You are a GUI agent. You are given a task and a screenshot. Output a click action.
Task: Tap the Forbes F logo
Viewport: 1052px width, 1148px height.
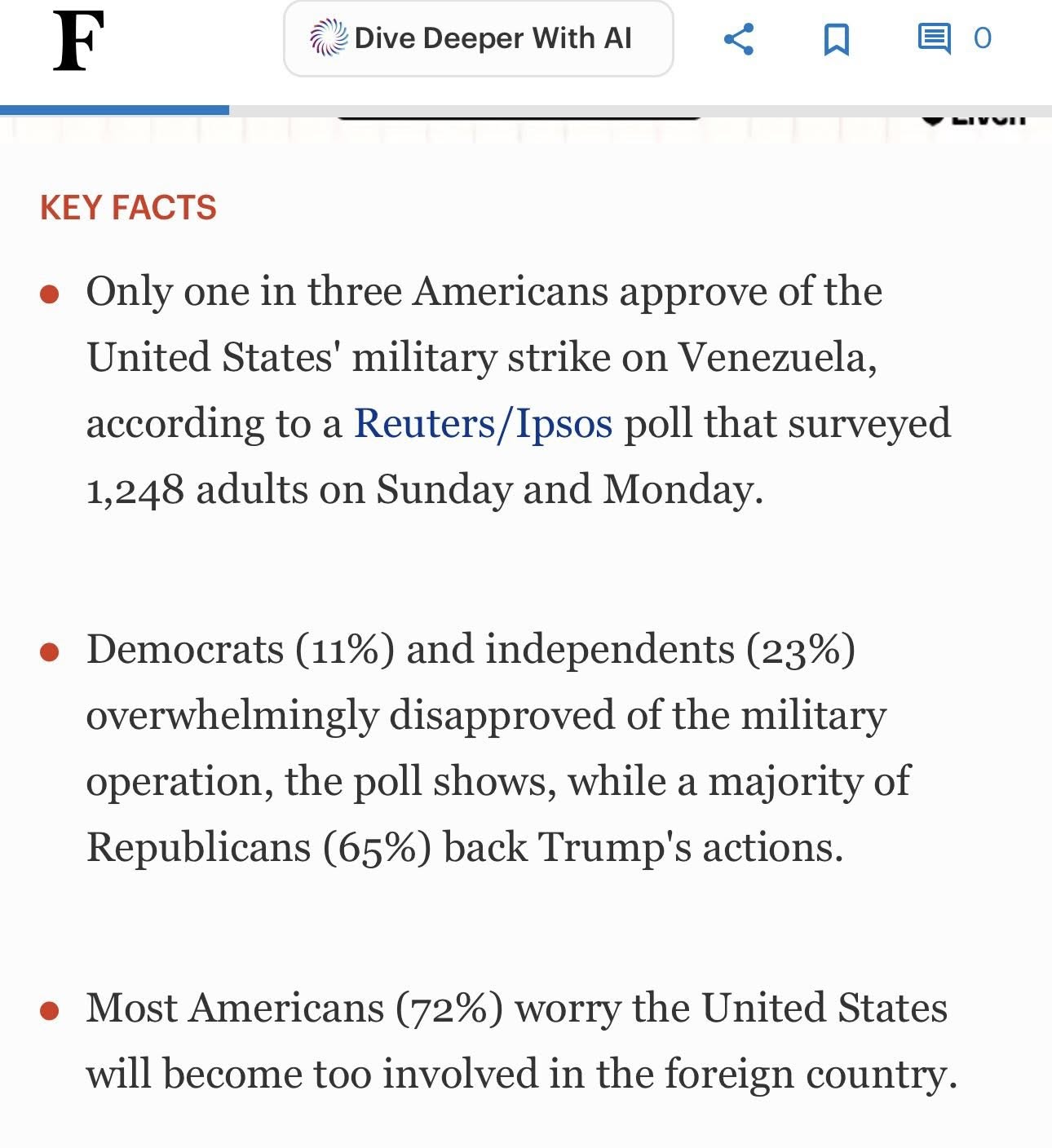tap(78, 40)
